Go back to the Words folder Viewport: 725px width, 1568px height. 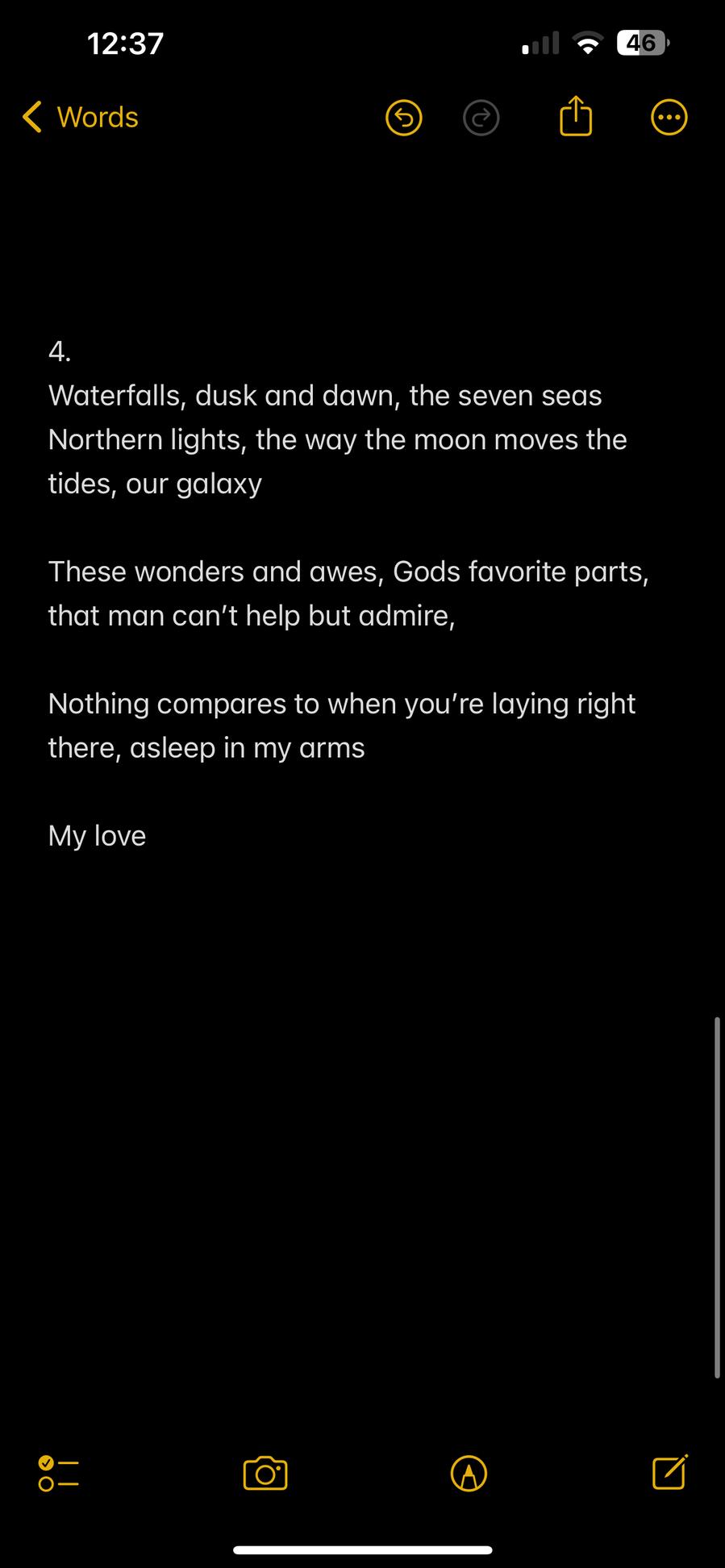(x=81, y=118)
